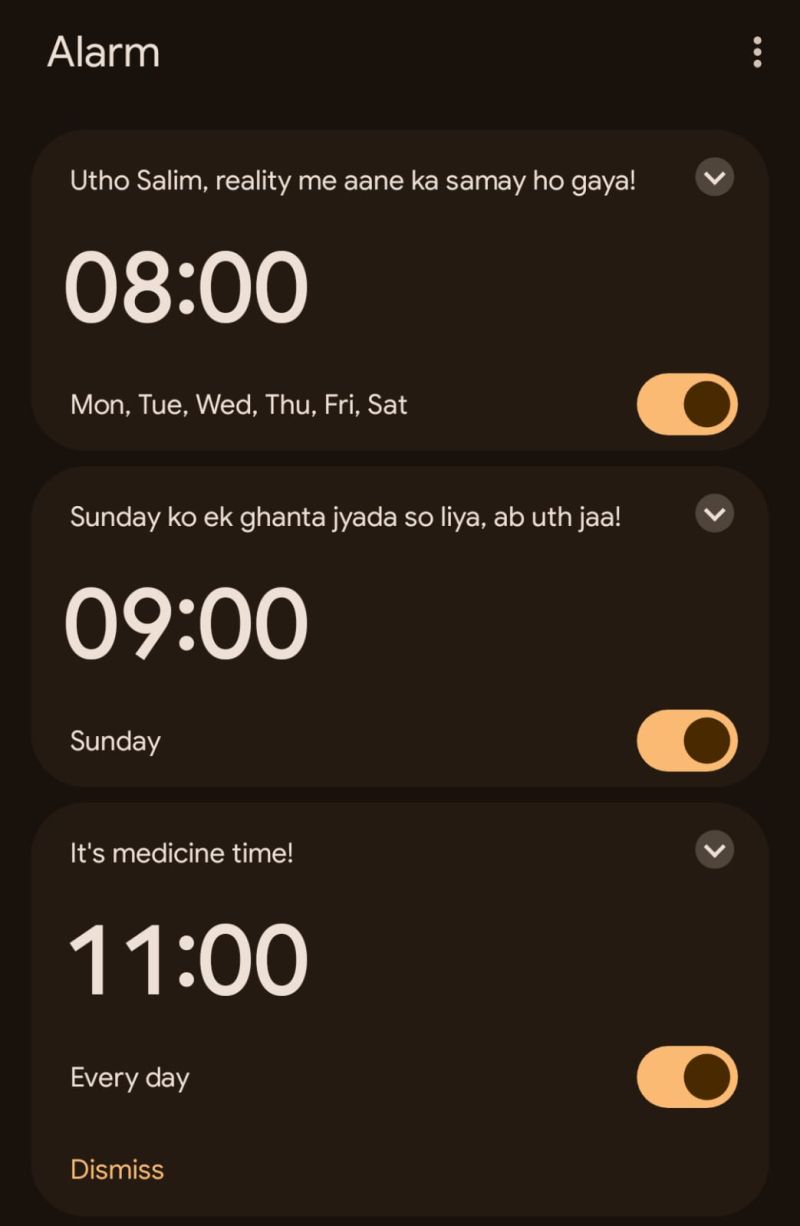The height and width of the screenshot is (1226, 800).
Task: Expand the 09:00 Sunday alarm
Action: tap(714, 514)
